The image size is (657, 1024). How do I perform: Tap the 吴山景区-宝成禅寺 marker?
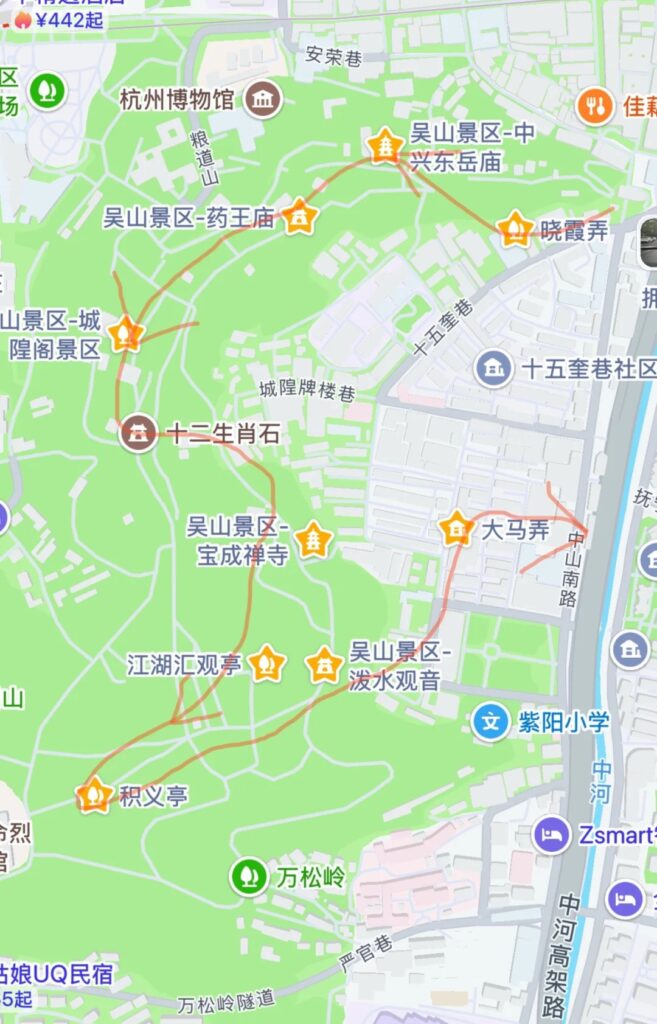(314, 540)
